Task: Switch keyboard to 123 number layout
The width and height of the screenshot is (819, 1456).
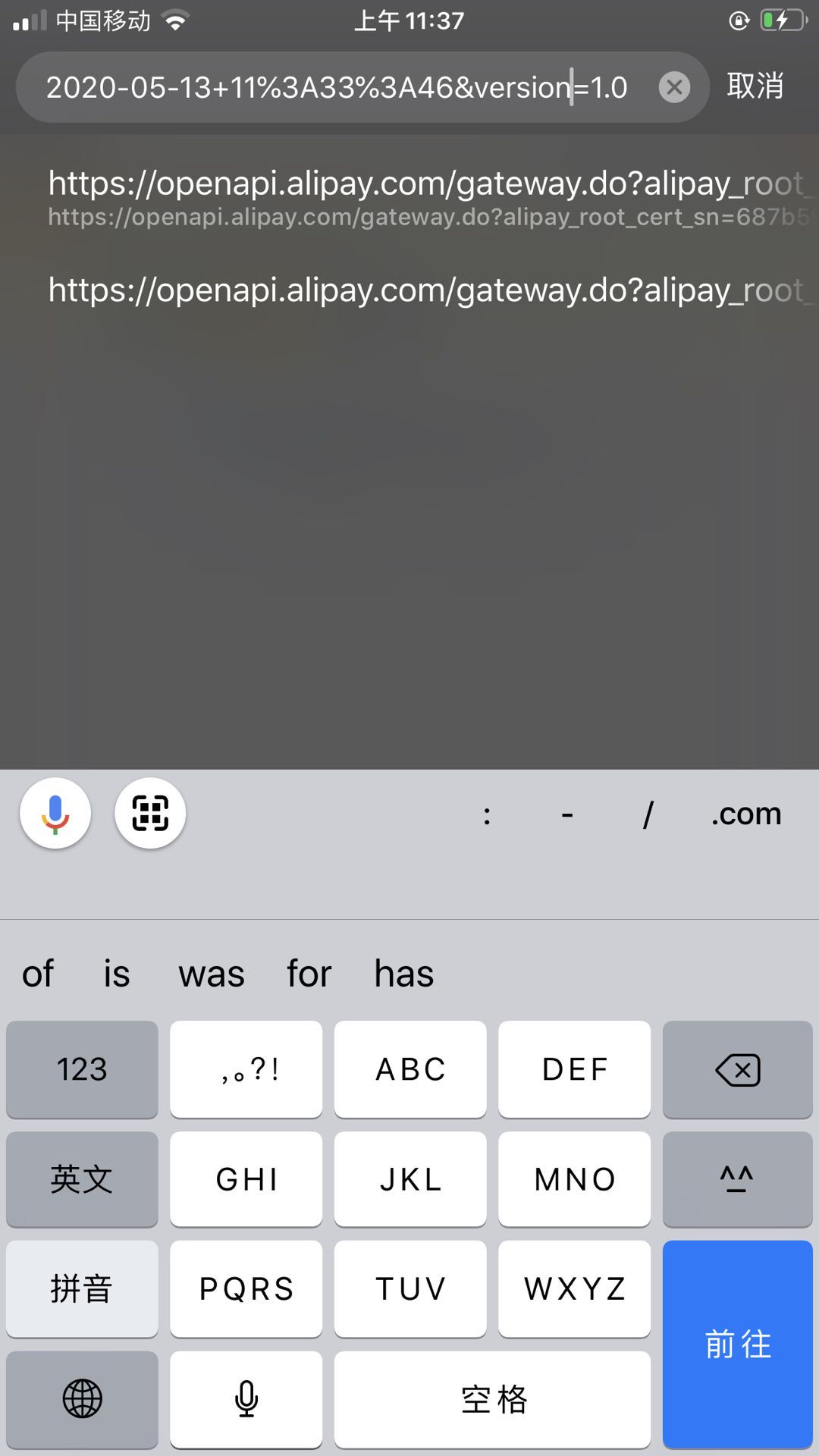Action: click(x=82, y=1069)
